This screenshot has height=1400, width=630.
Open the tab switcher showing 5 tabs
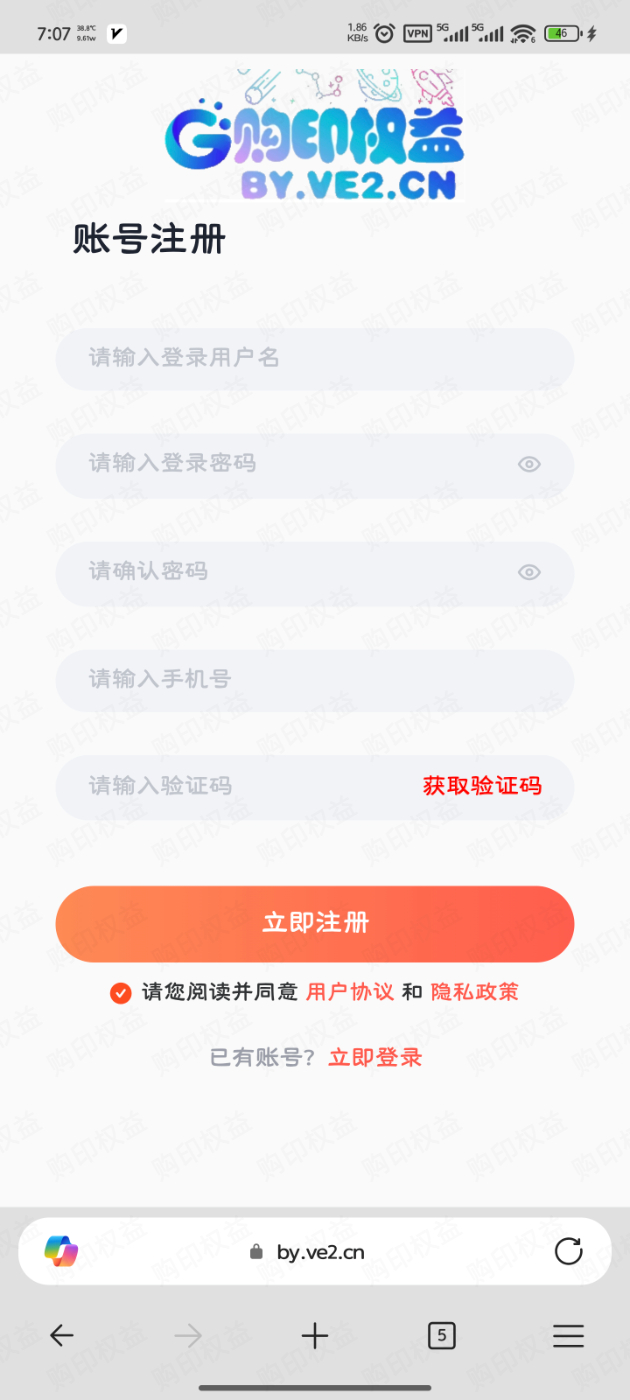[x=441, y=1336]
